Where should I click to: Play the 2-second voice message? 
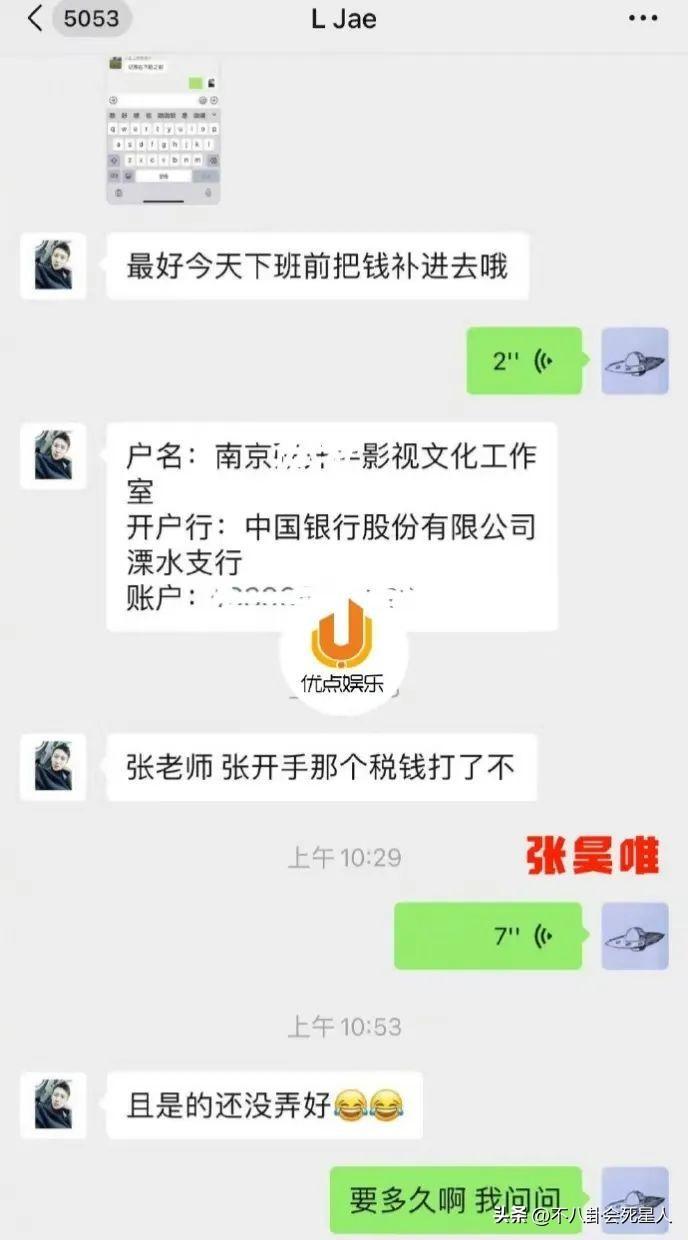click(524, 360)
